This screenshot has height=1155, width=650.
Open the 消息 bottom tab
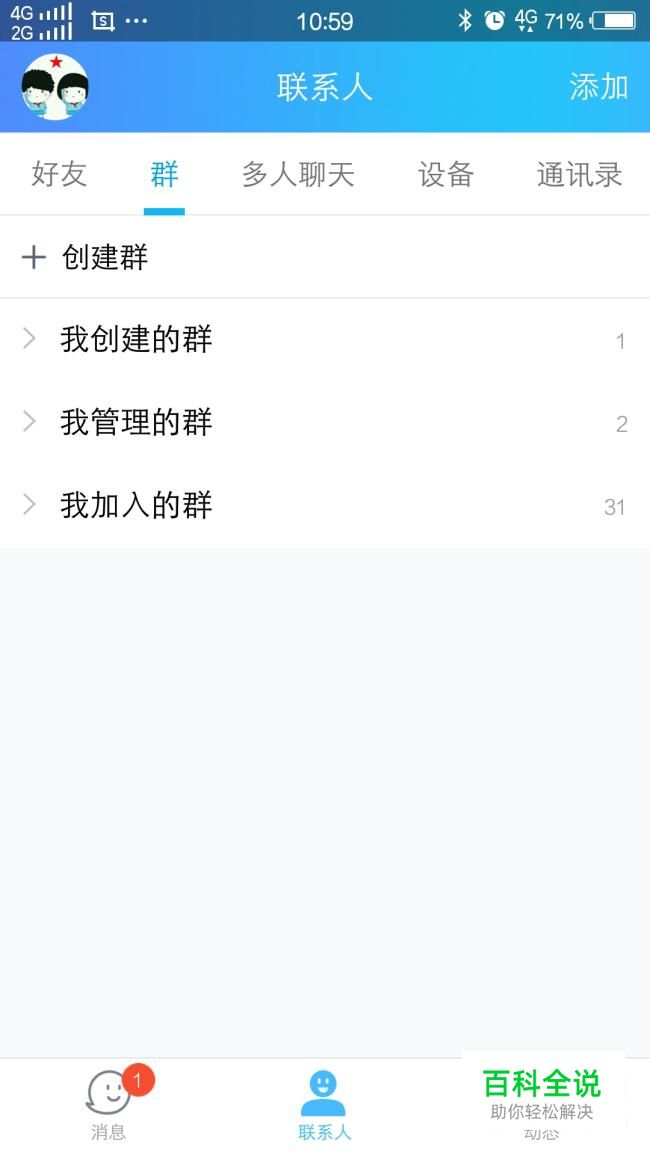pos(108,1105)
